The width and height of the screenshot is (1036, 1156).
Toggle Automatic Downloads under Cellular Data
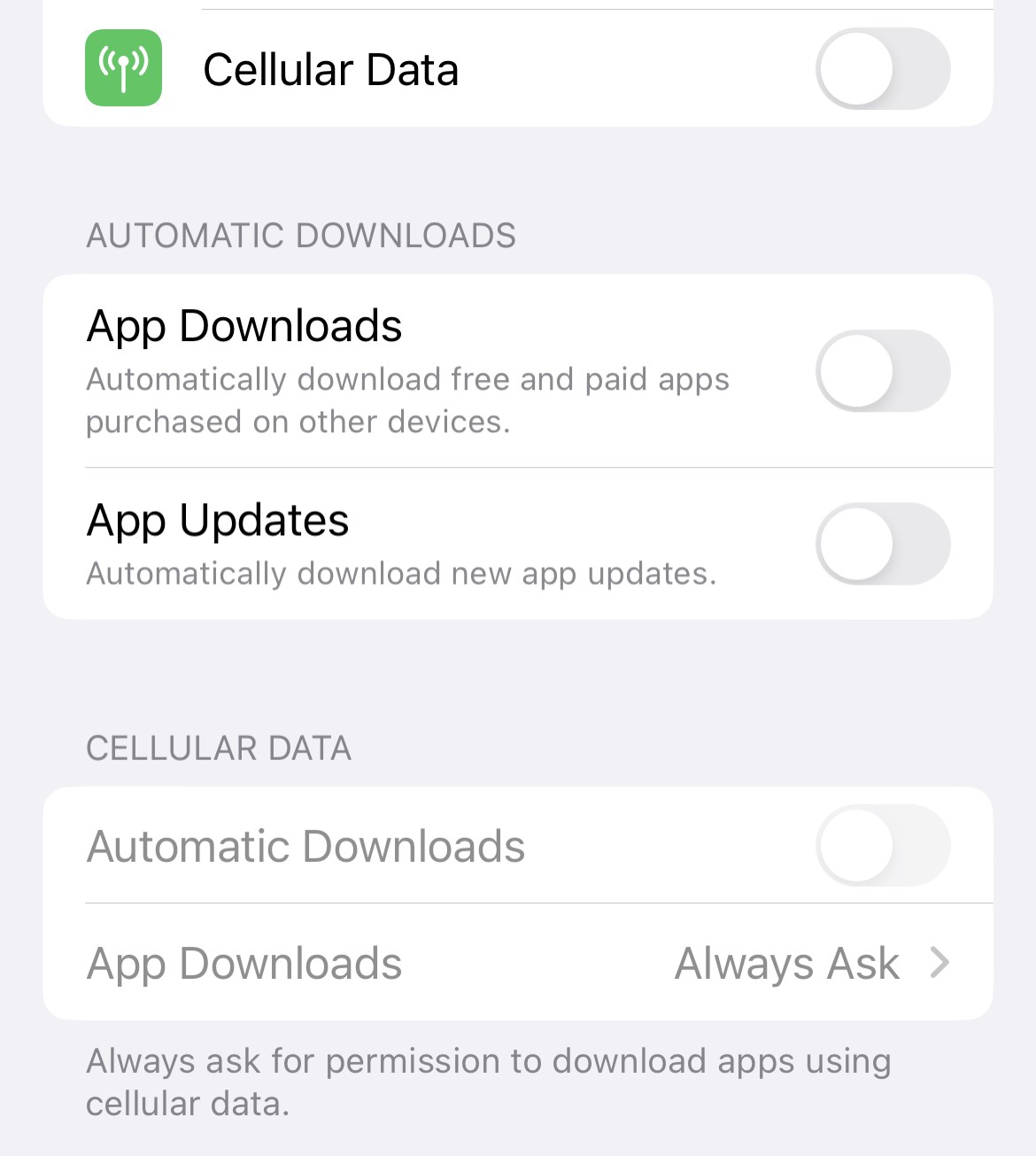tap(883, 845)
